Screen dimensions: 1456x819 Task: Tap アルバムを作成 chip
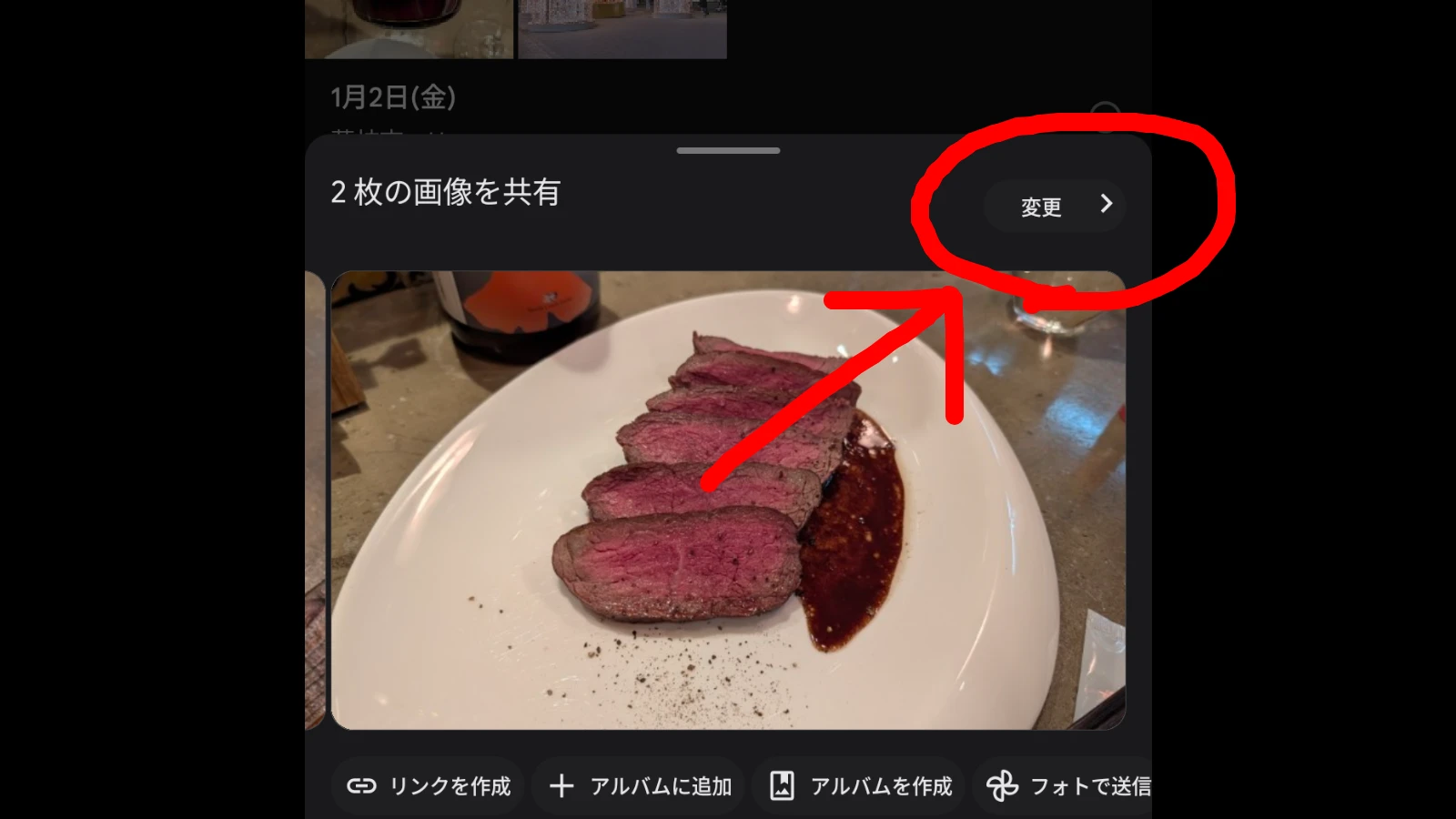(x=861, y=785)
